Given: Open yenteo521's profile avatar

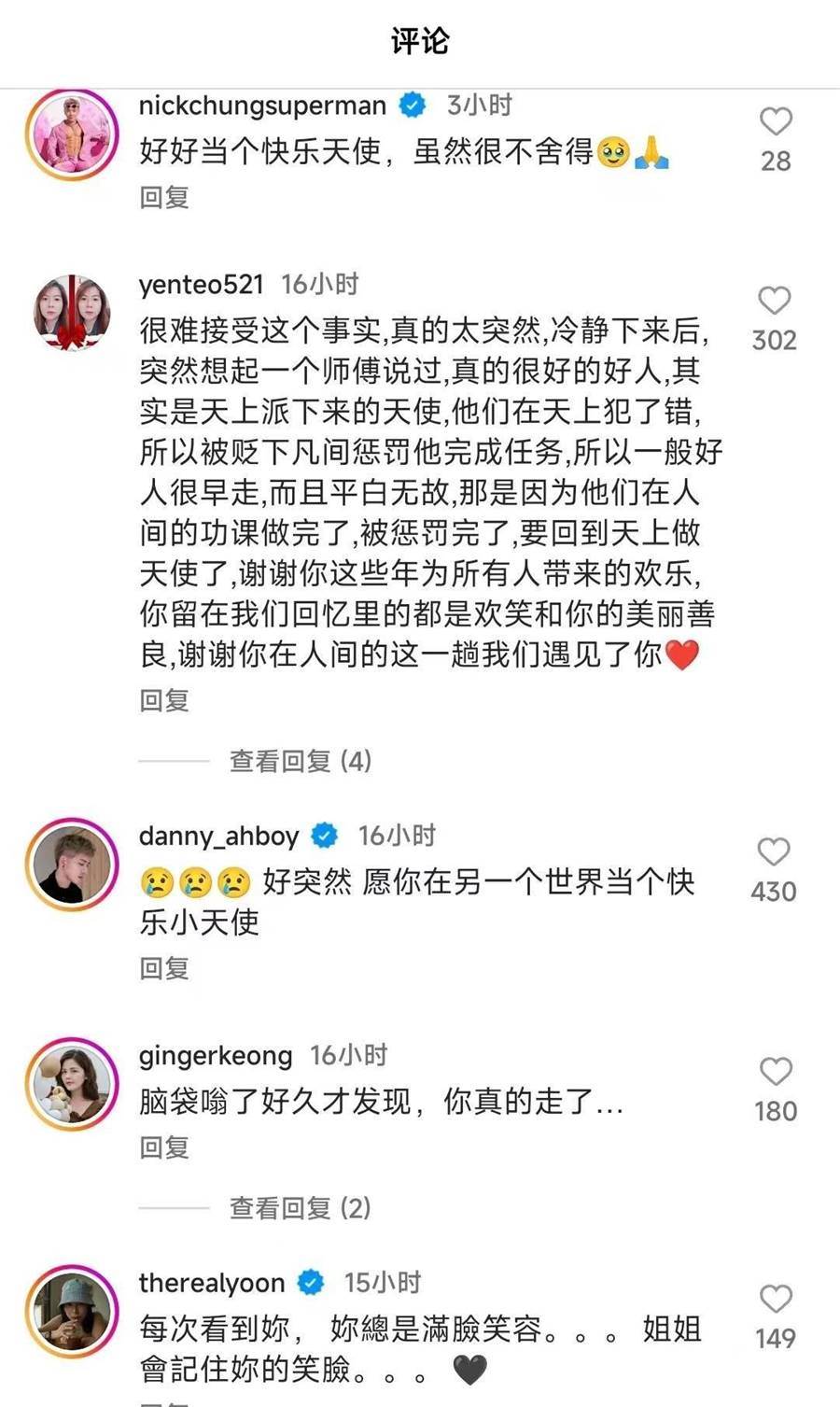Looking at the screenshot, I should [x=72, y=313].
